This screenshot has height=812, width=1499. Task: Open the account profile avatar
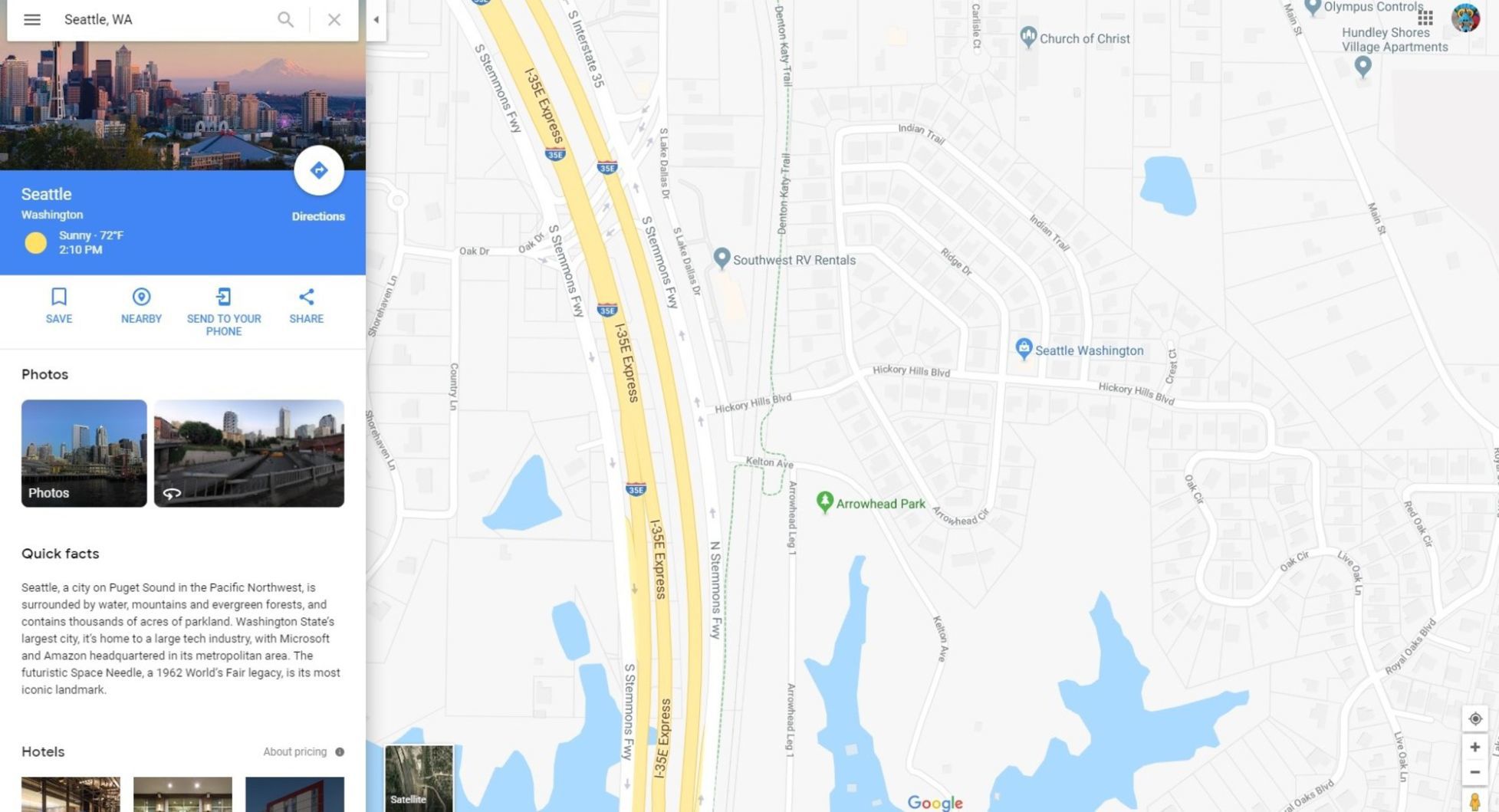point(1464,18)
